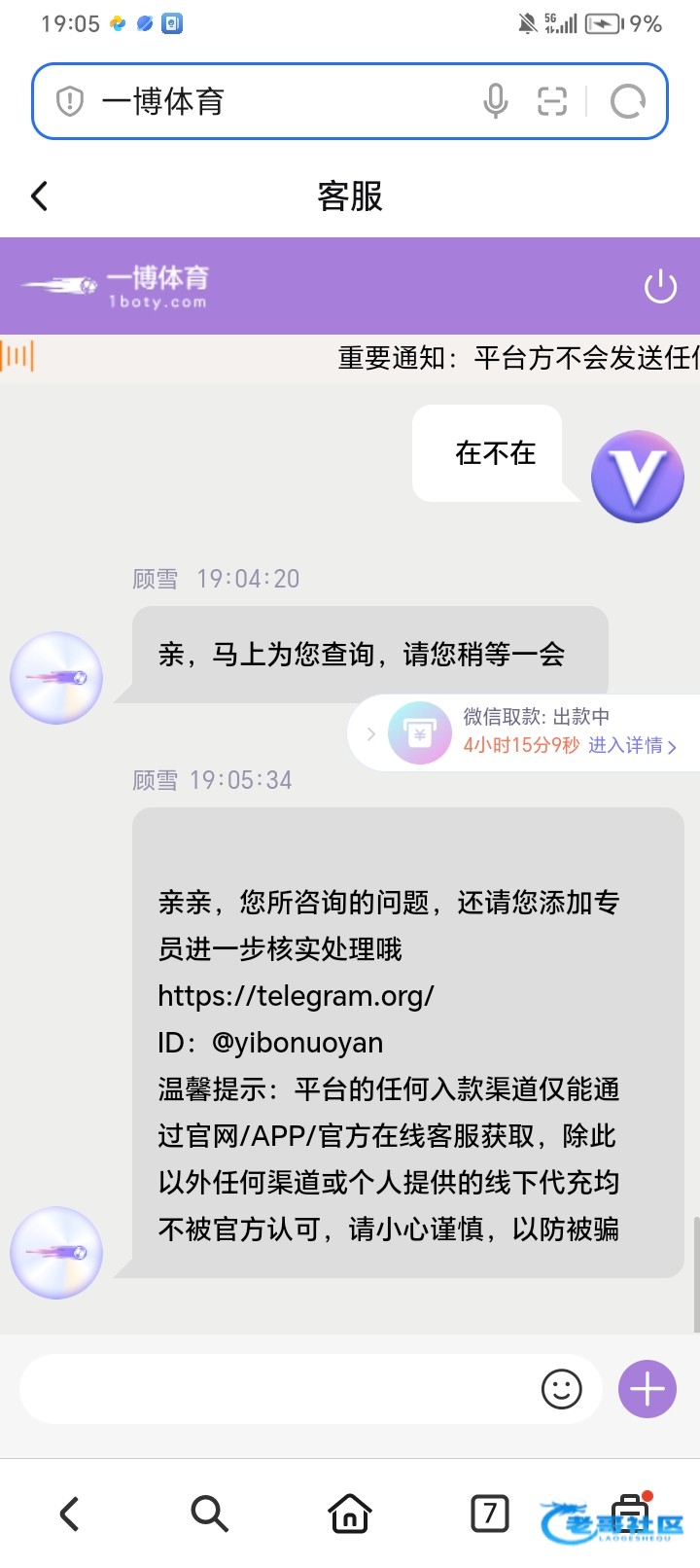The width and height of the screenshot is (700, 1568).
Task: Go back using the browser bottom bar arrow
Action: click(x=70, y=1514)
